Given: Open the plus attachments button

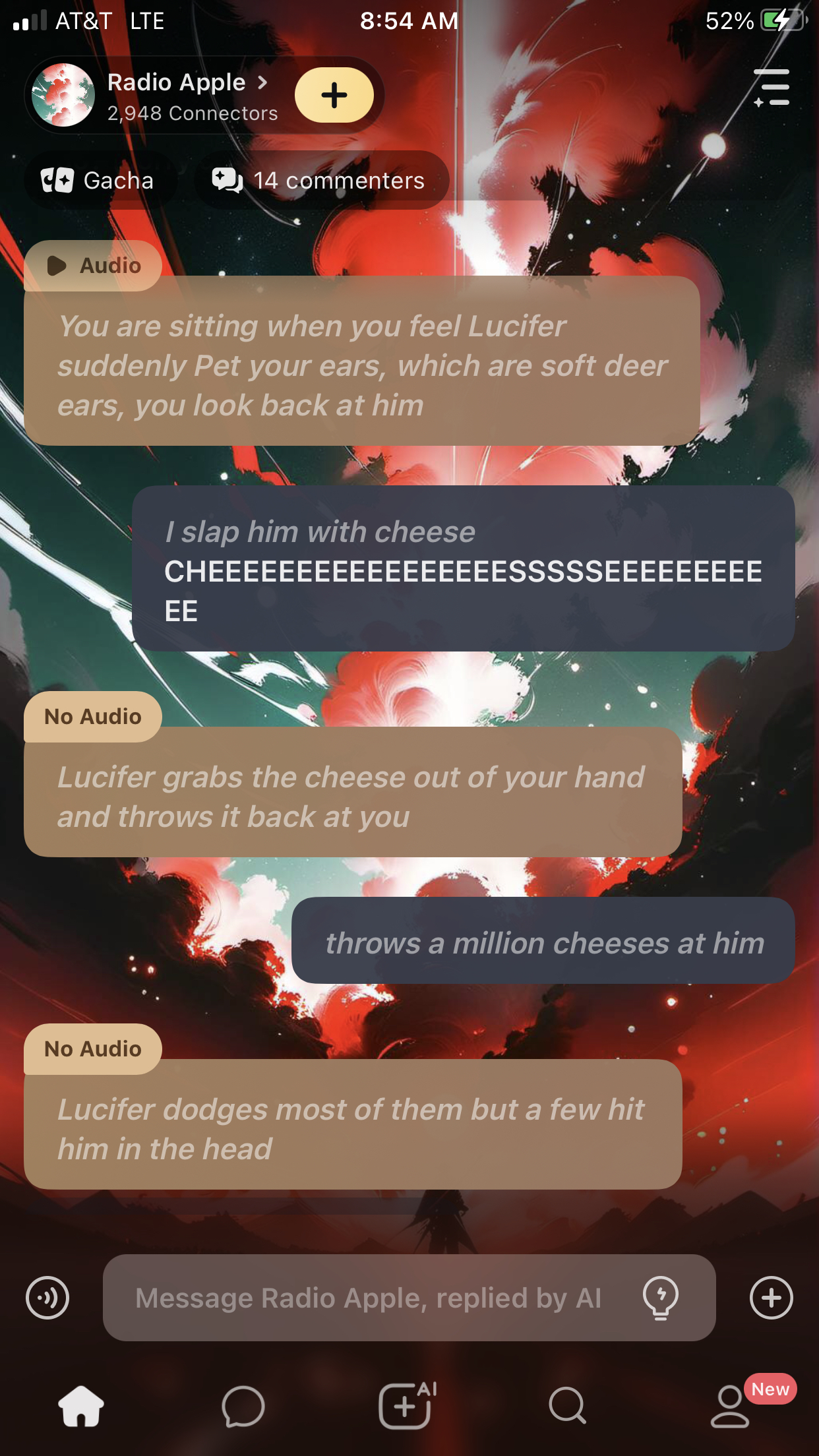Looking at the screenshot, I should [771, 1298].
